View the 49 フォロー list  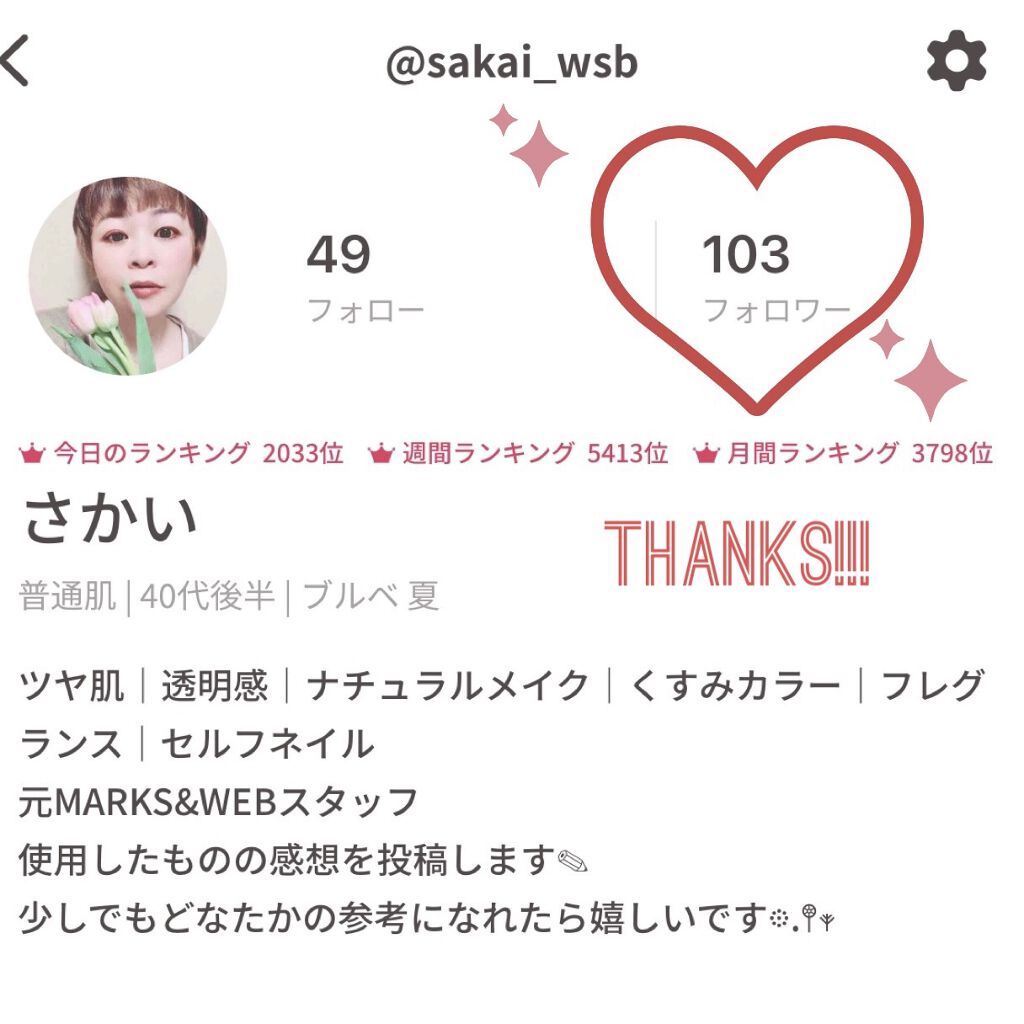(364, 278)
